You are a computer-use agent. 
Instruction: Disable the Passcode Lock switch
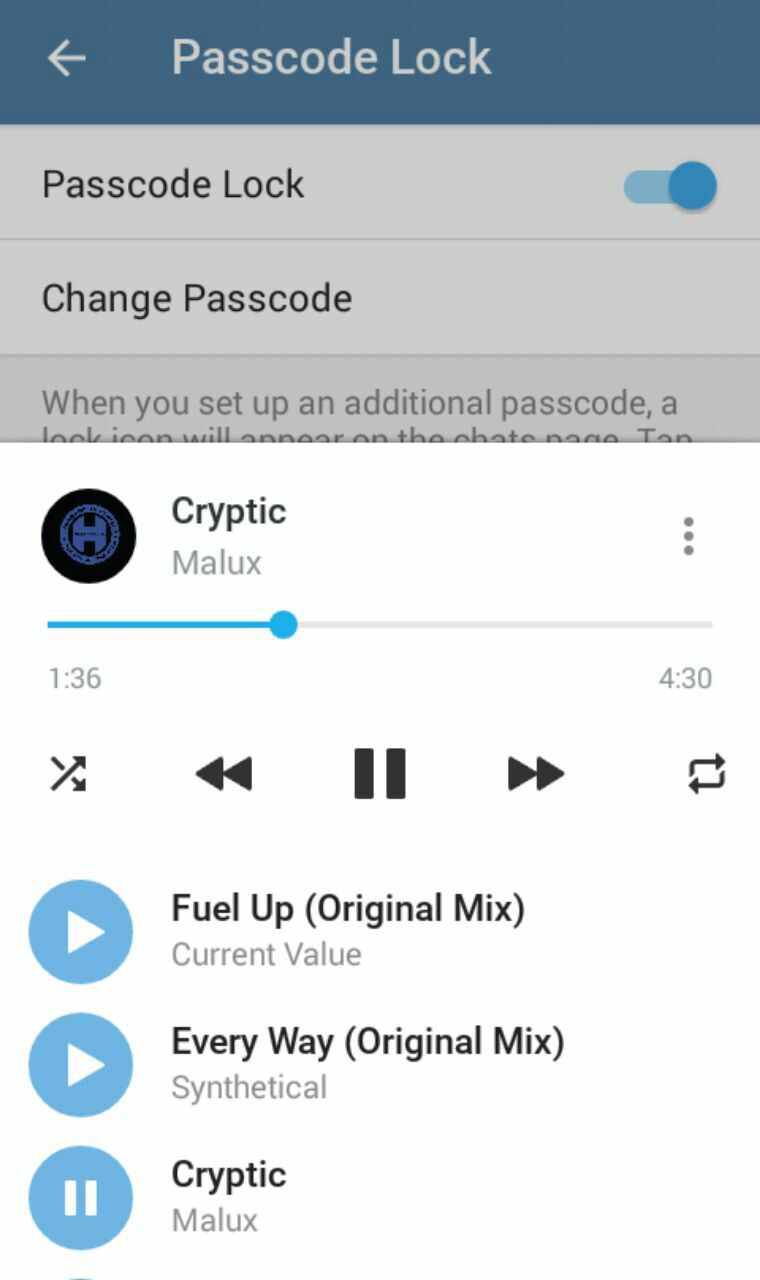coord(671,186)
